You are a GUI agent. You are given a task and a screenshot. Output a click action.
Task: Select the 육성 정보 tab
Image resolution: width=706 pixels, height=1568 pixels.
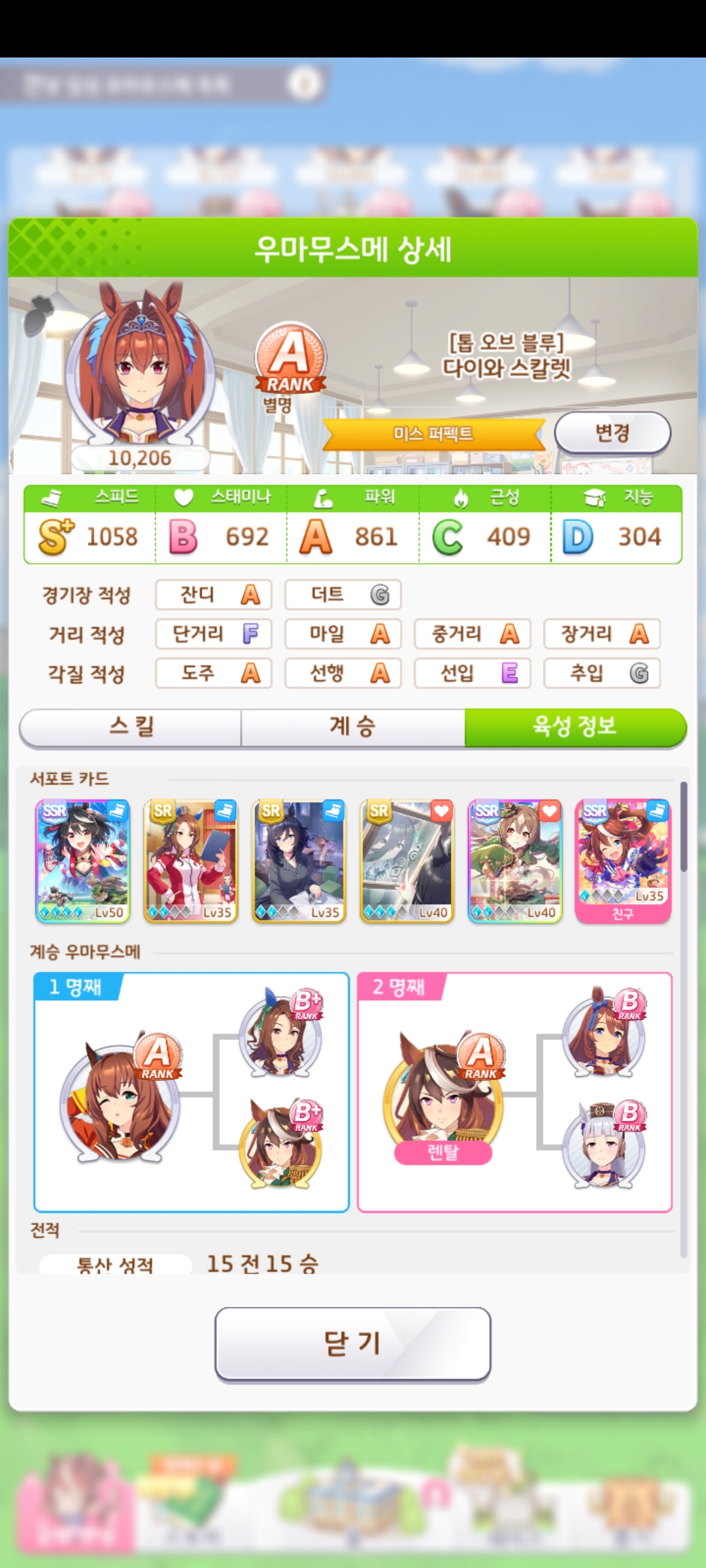click(x=575, y=727)
